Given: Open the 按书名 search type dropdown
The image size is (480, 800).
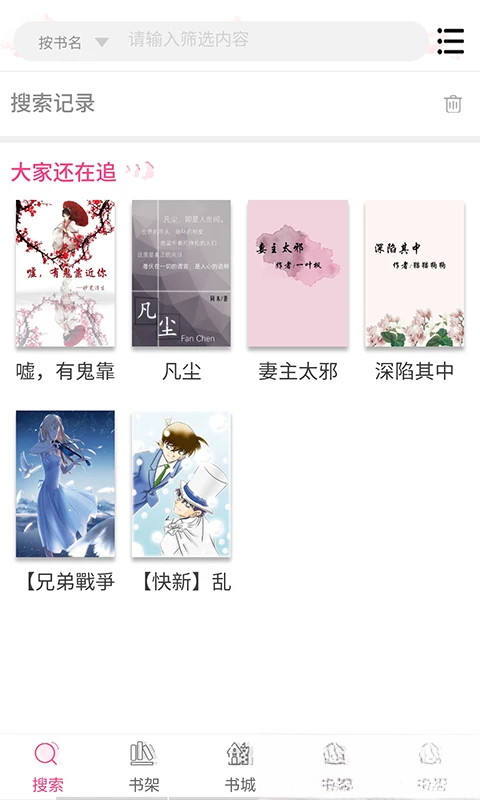Looking at the screenshot, I should (x=73, y=42).
